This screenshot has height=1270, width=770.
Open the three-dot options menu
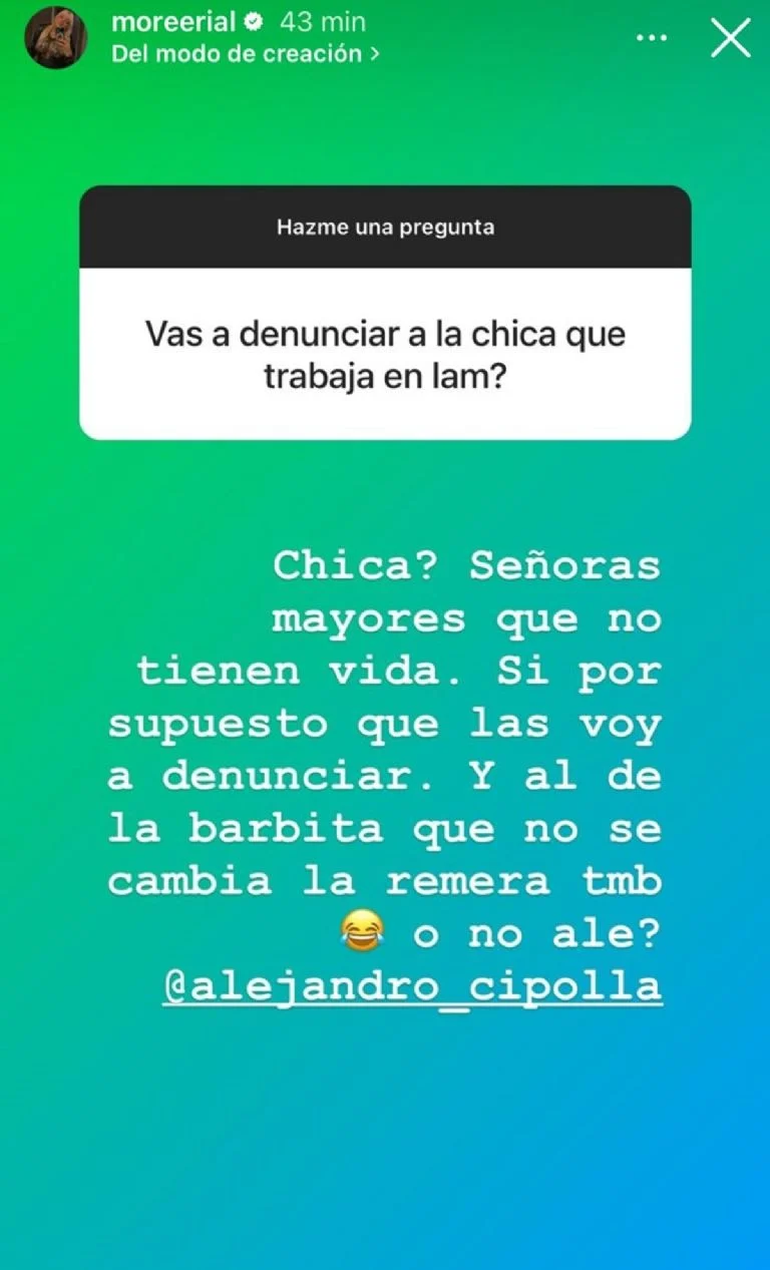click(x=651, y=38)
